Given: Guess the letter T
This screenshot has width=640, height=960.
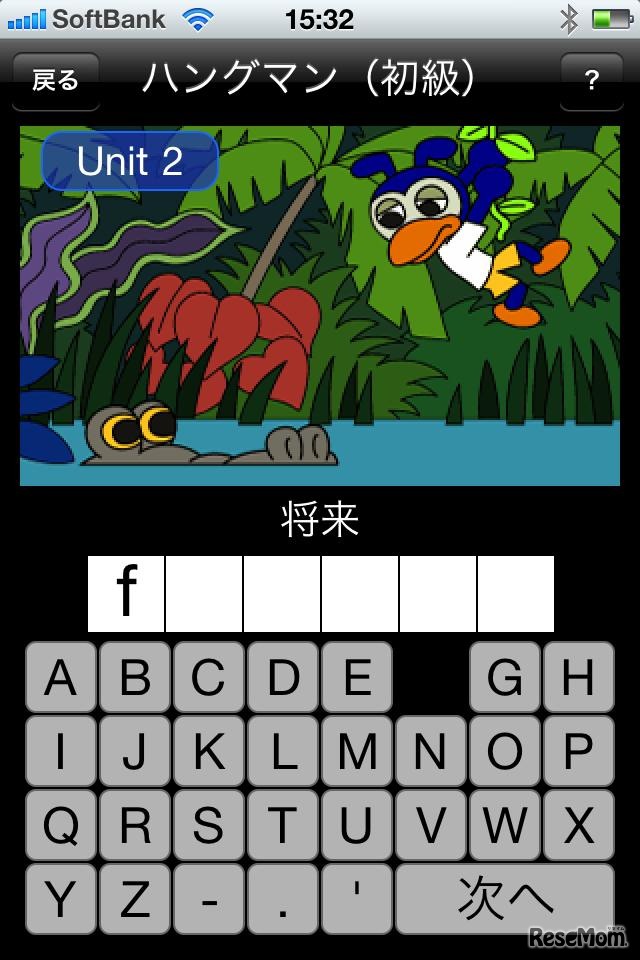Looking at the screenshot, I should click(x=283, y=825).
